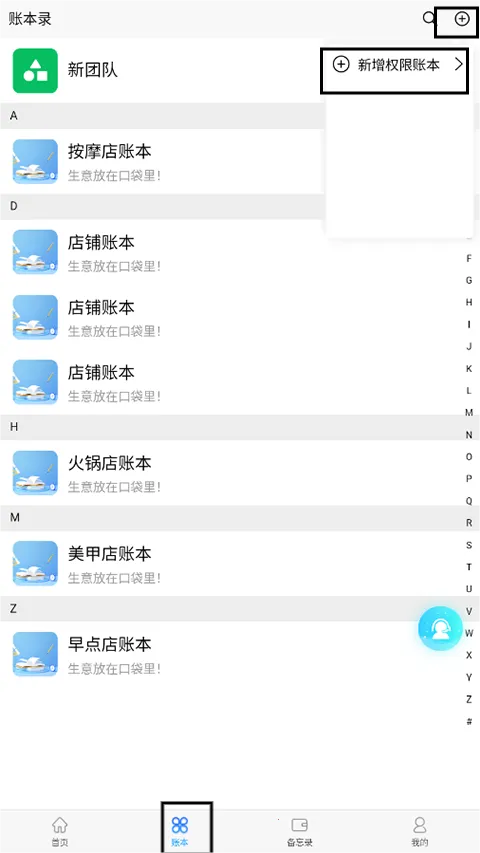480x853 pixels.
Task: Tap the plus icon in top bar
Action: click(x=461, y=19)
